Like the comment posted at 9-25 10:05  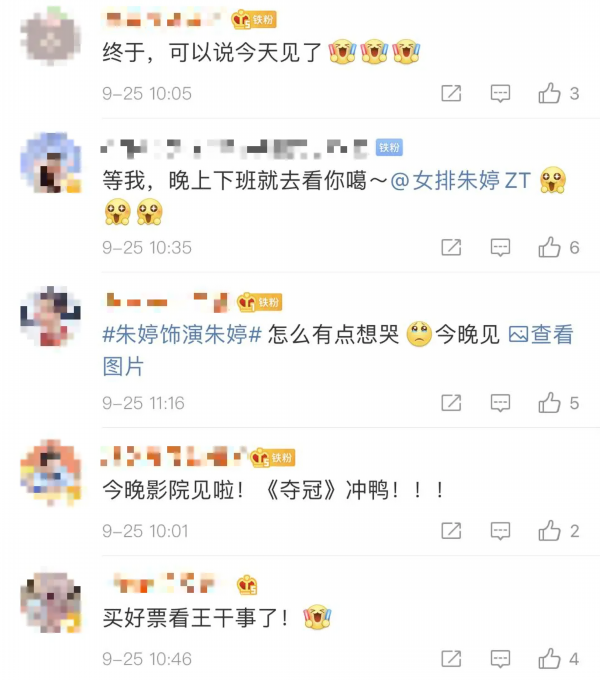coord(550,94)
